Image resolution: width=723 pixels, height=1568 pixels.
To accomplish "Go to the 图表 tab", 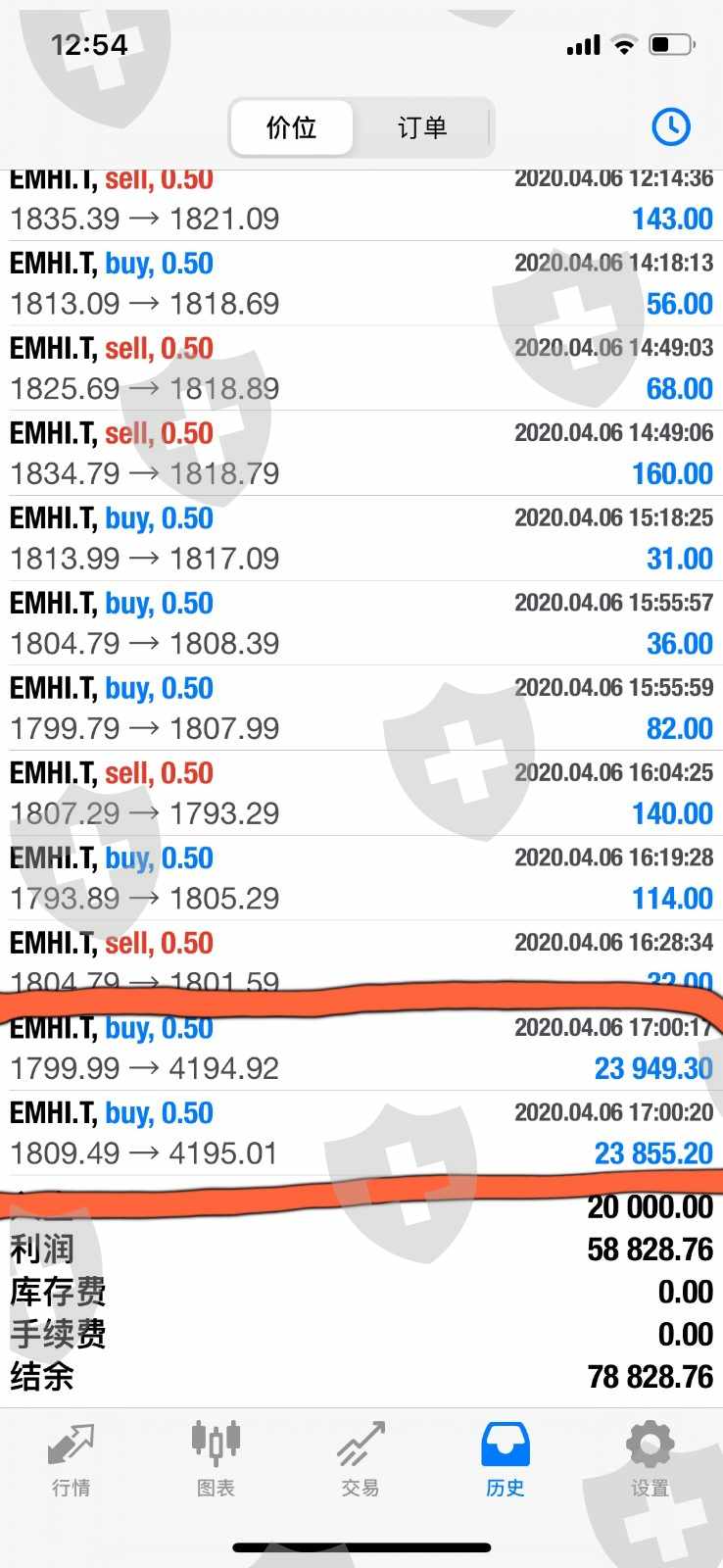I will click(216, 1460).
